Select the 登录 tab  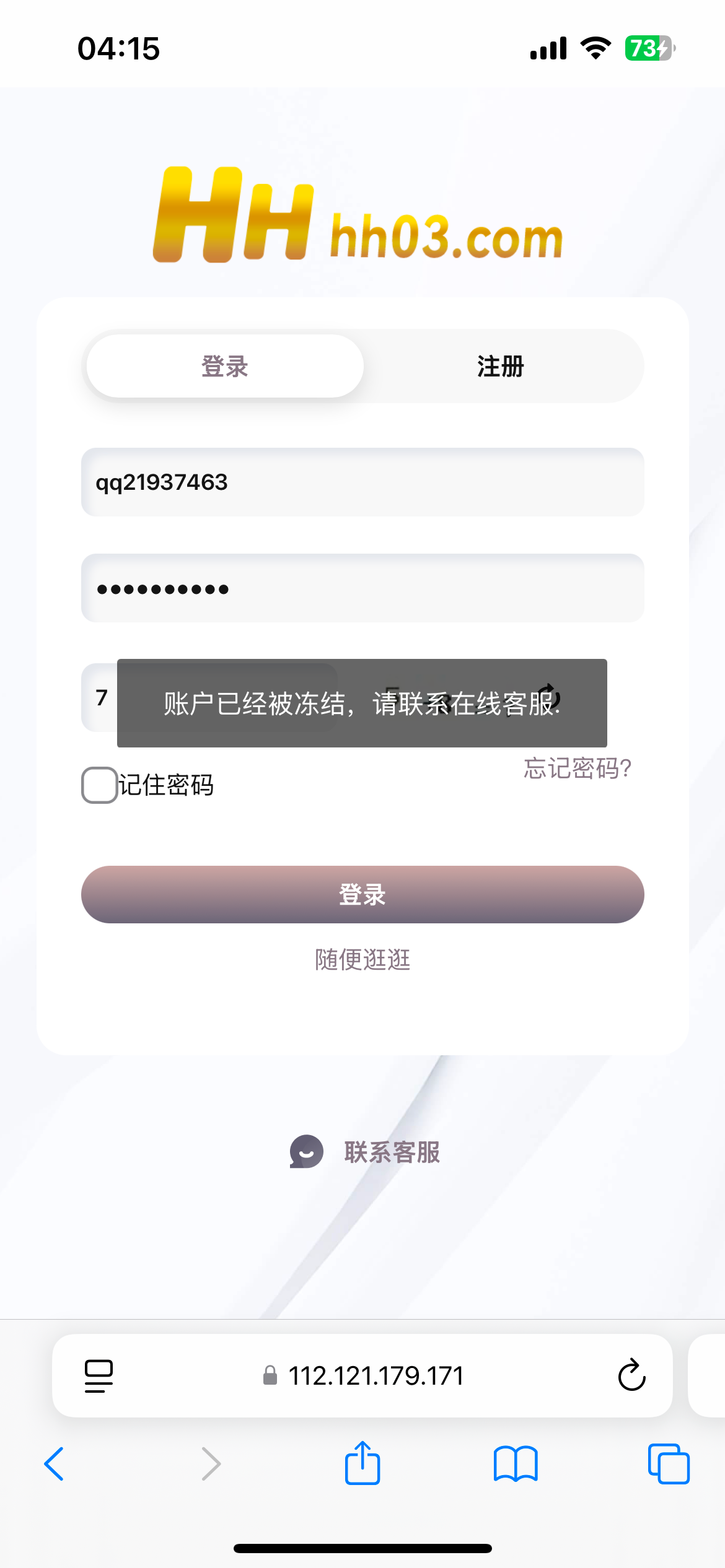224,367
